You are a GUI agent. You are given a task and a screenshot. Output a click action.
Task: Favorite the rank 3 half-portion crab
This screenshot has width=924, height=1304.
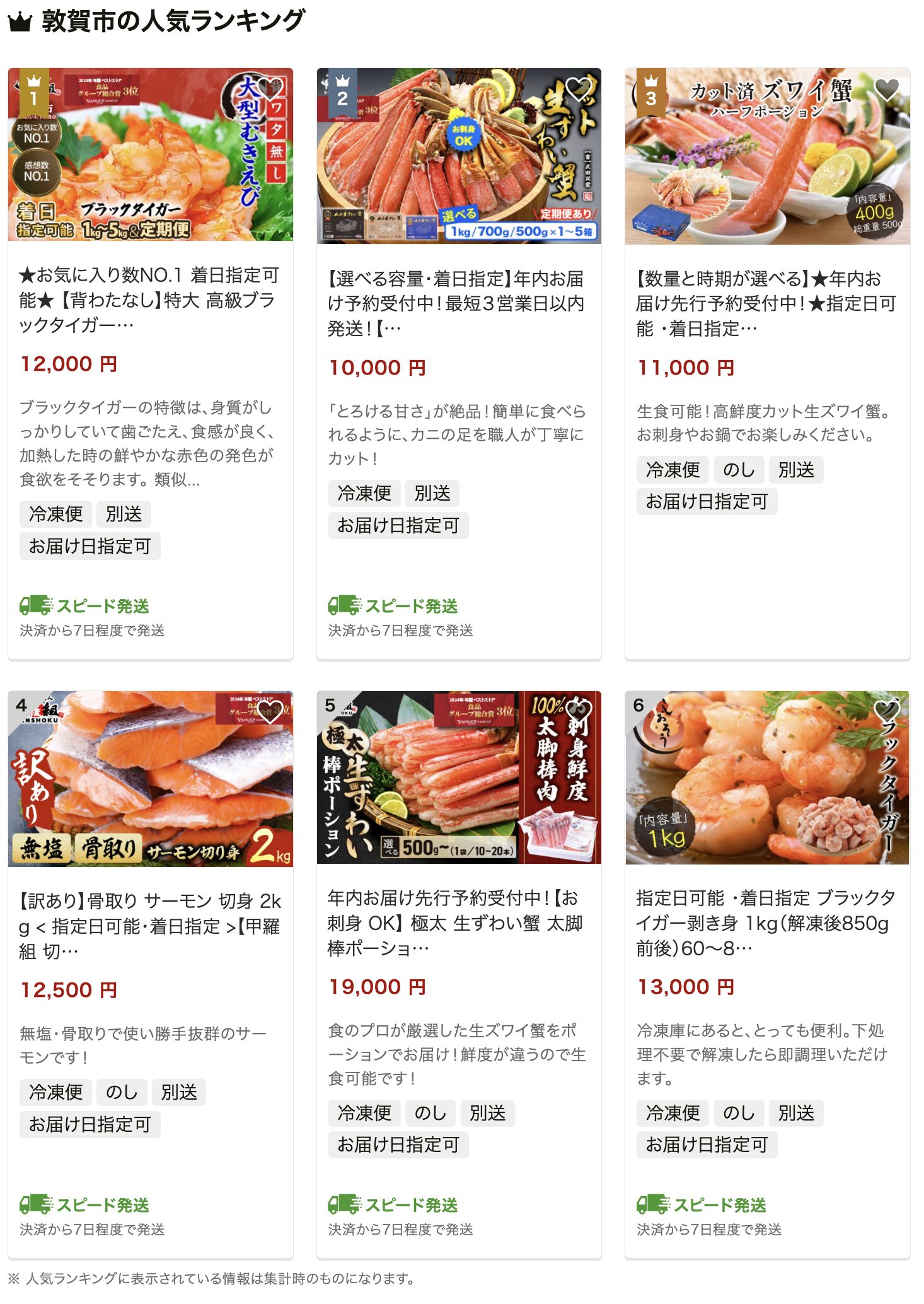tap(887, 89)
